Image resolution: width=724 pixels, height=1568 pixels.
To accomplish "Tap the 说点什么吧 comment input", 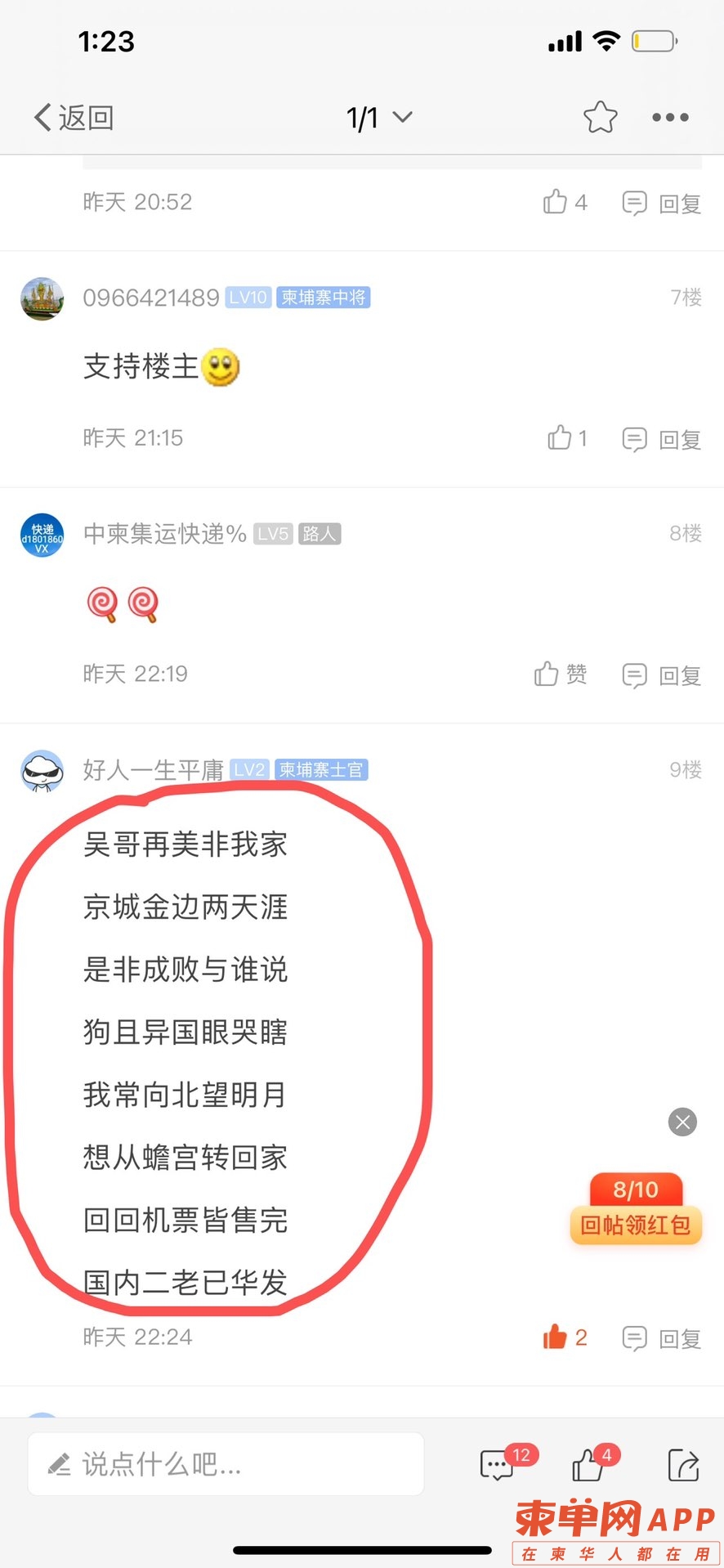I will (x=226, y=1464).
